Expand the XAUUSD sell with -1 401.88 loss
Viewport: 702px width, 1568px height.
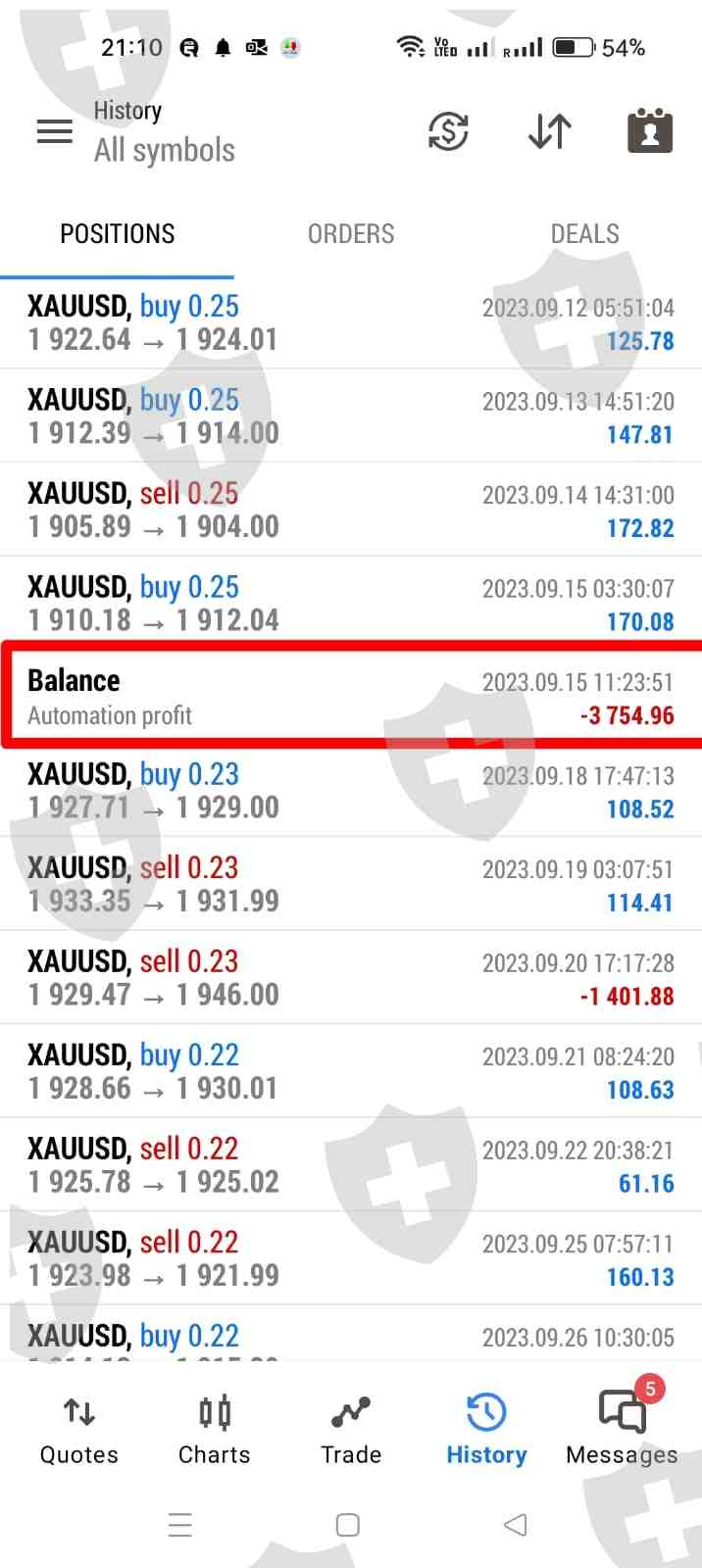tap(351, 978)
